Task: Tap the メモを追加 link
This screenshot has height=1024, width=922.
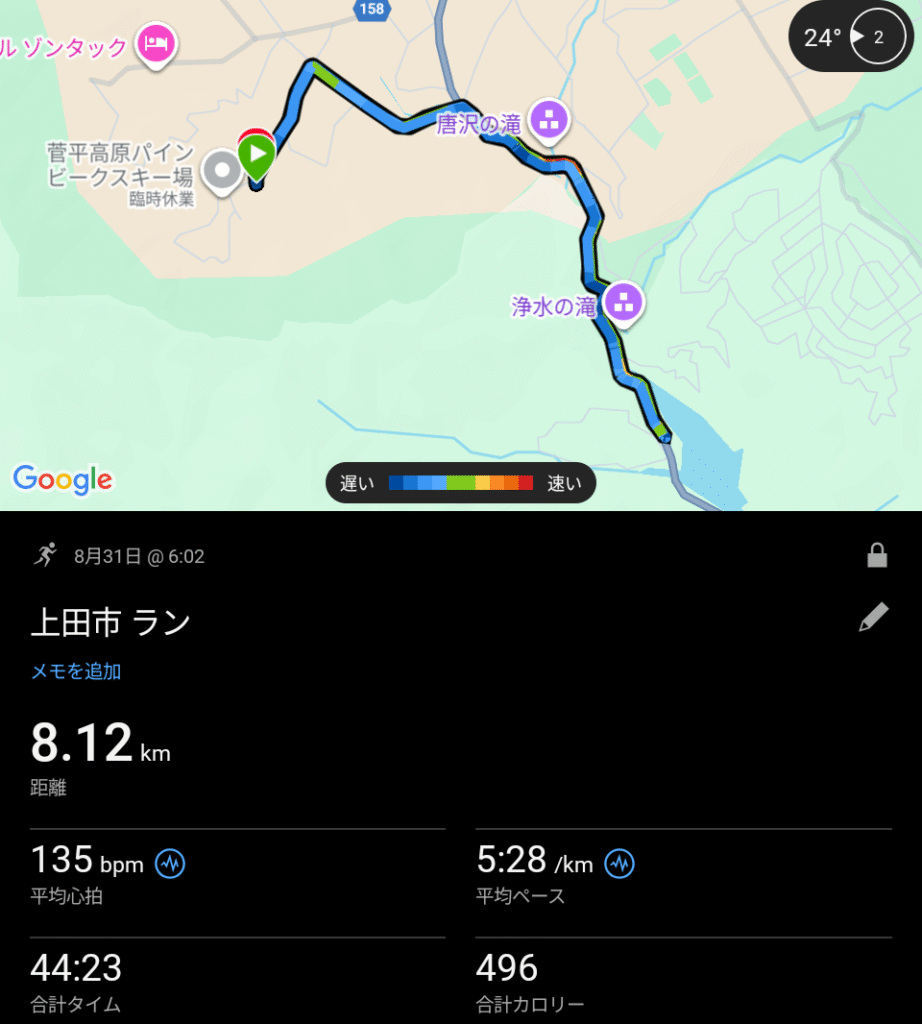Action: pyautogui.click(x=76, y=672)
